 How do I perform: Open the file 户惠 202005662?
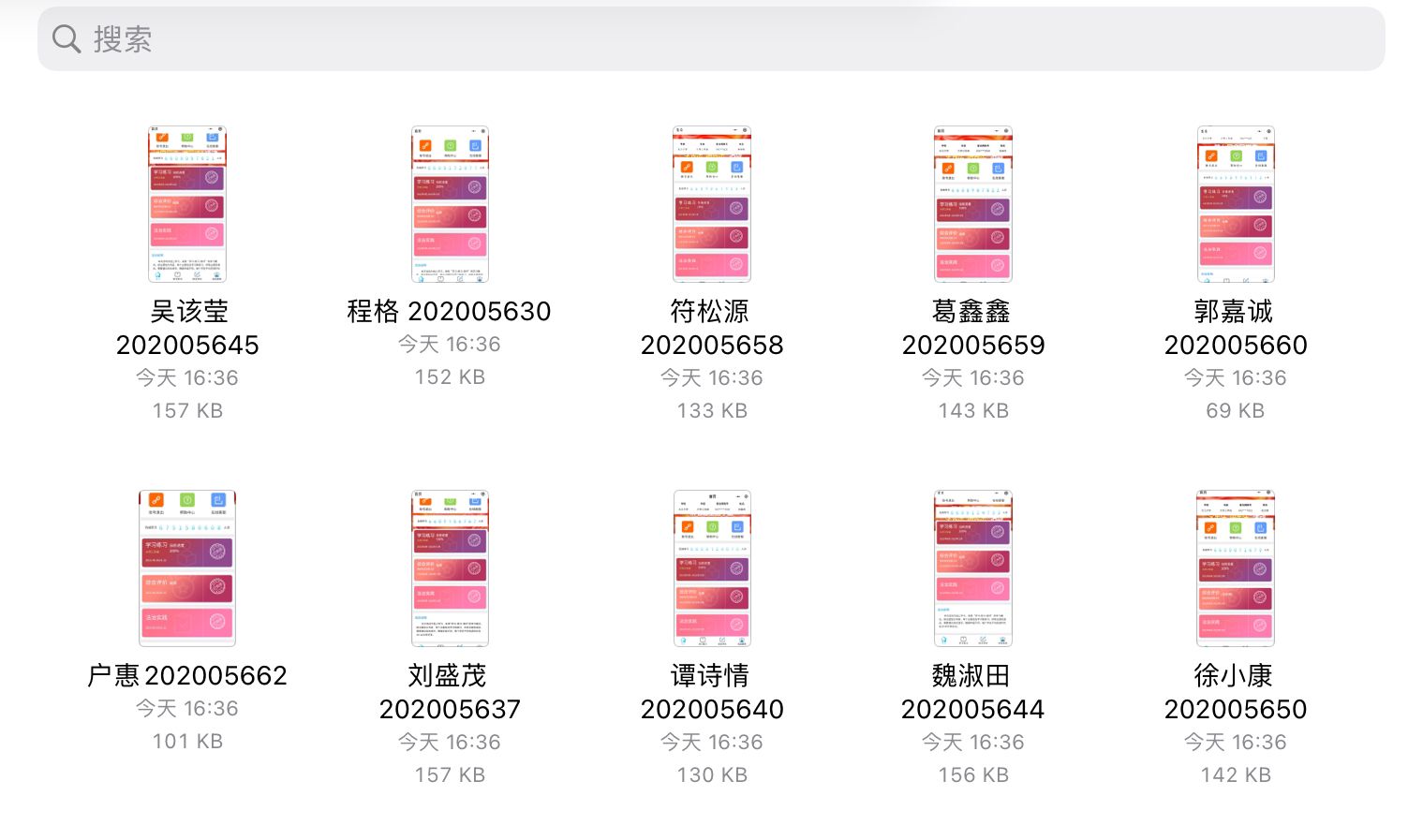point(187,567)
